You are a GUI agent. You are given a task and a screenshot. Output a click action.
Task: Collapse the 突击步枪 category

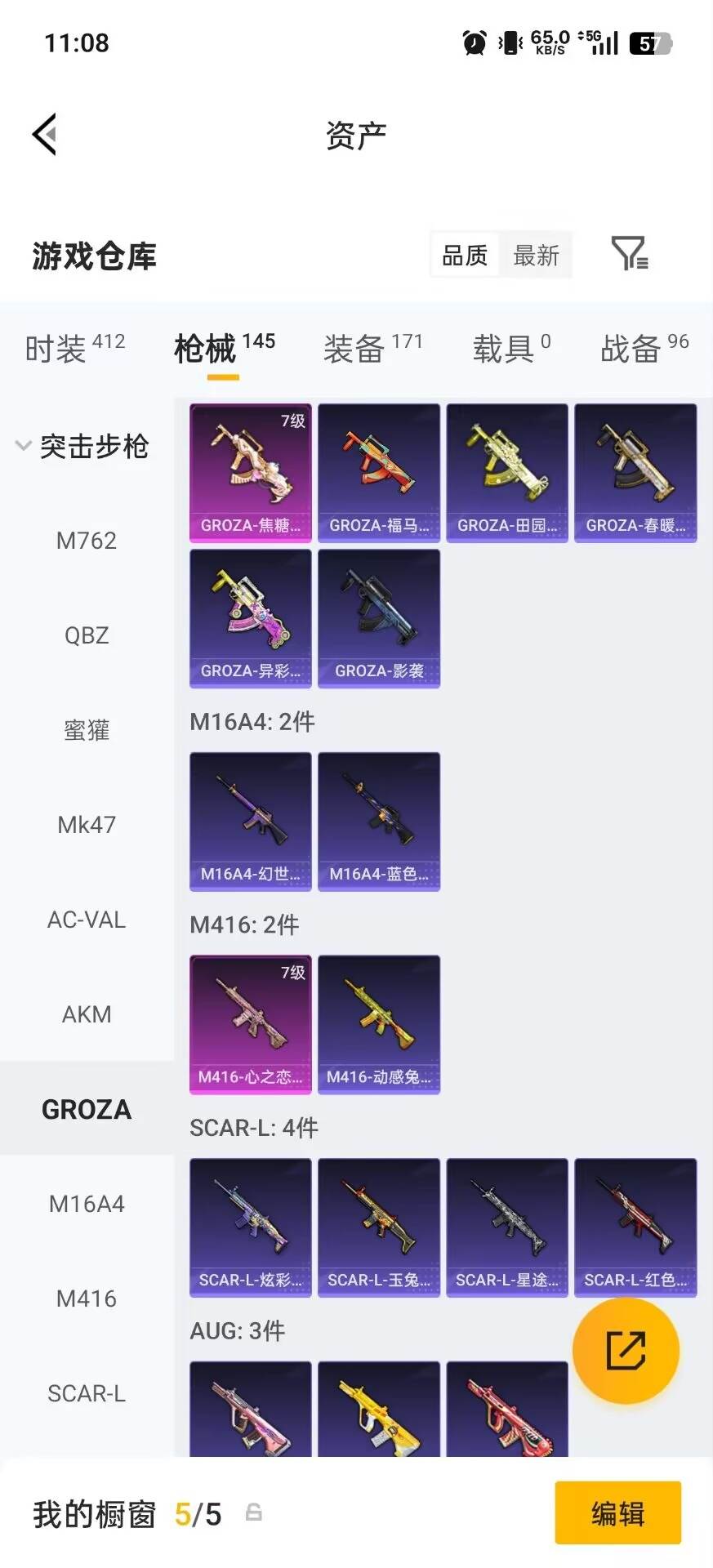point(87,447)
